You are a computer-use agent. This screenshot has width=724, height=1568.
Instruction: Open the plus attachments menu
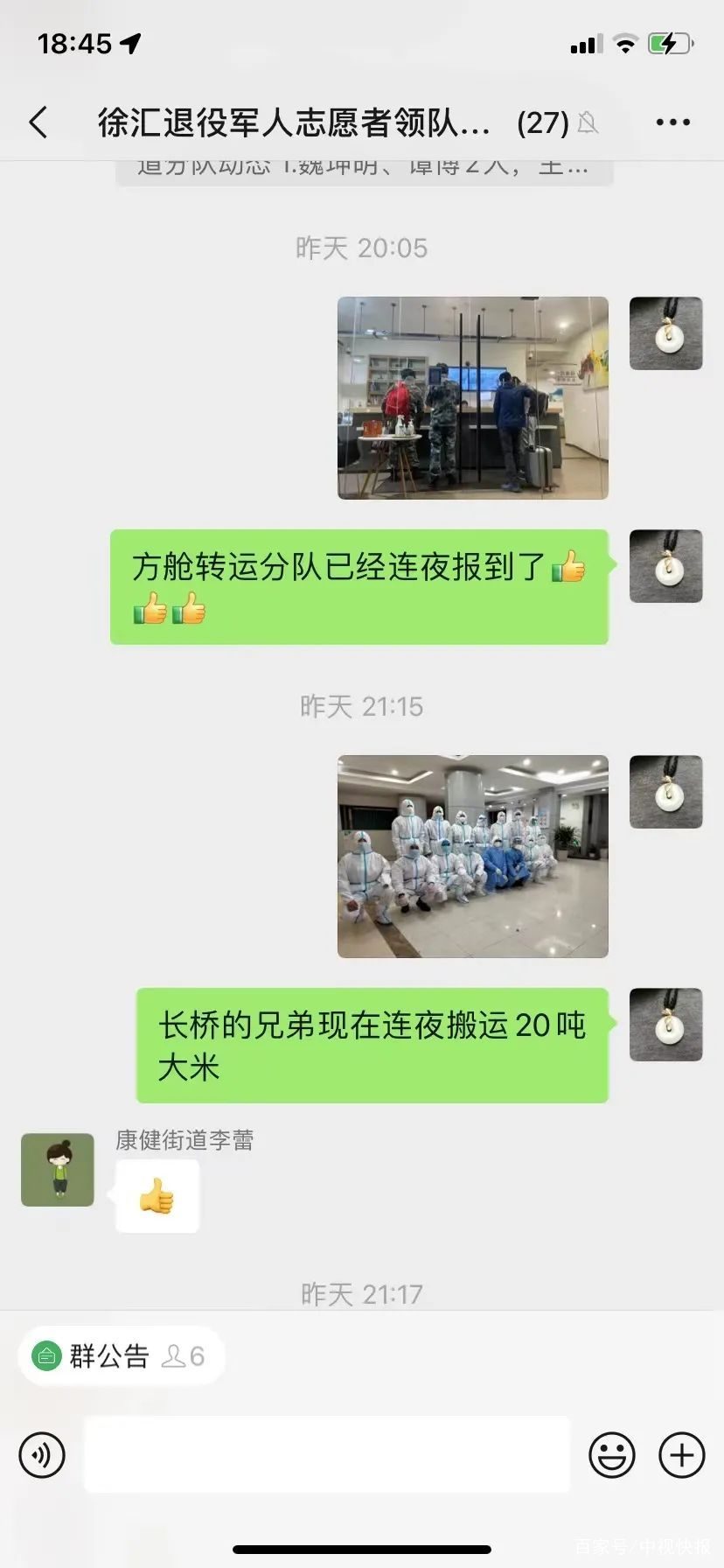pos(681,1455)
